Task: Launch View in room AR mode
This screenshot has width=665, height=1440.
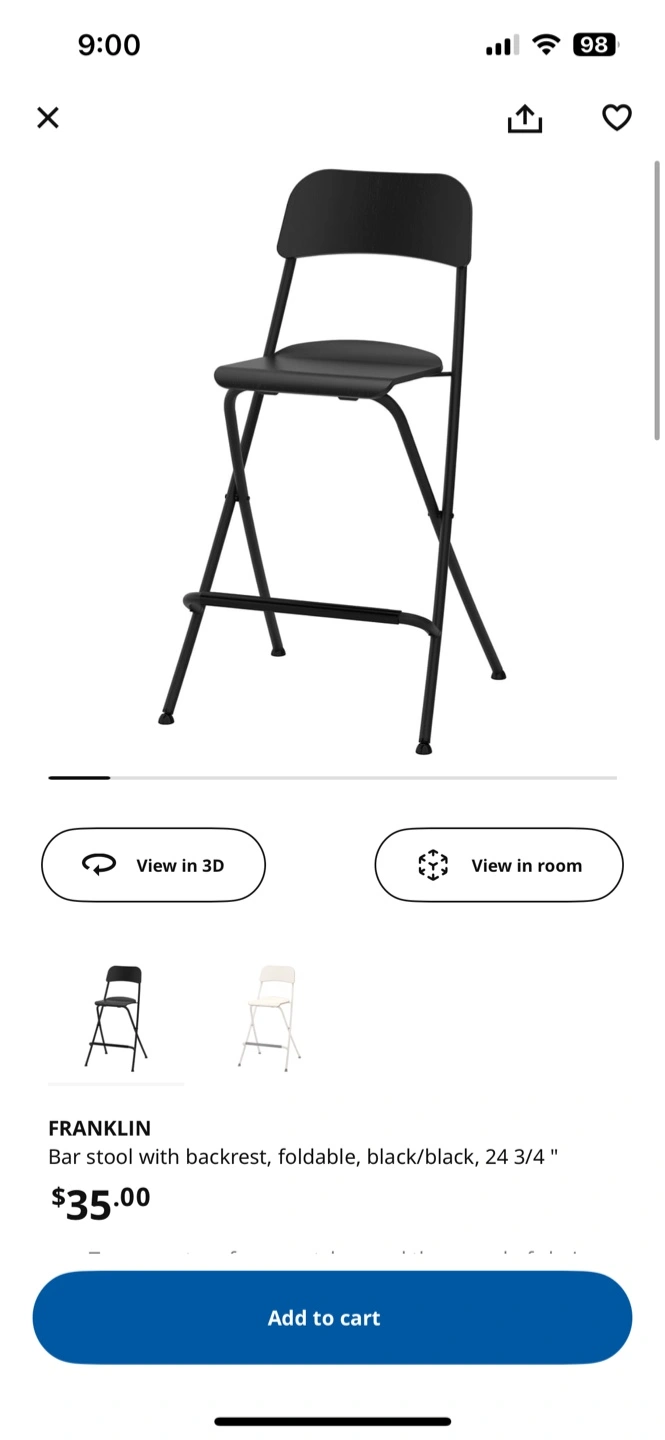Action: point(499,865)
